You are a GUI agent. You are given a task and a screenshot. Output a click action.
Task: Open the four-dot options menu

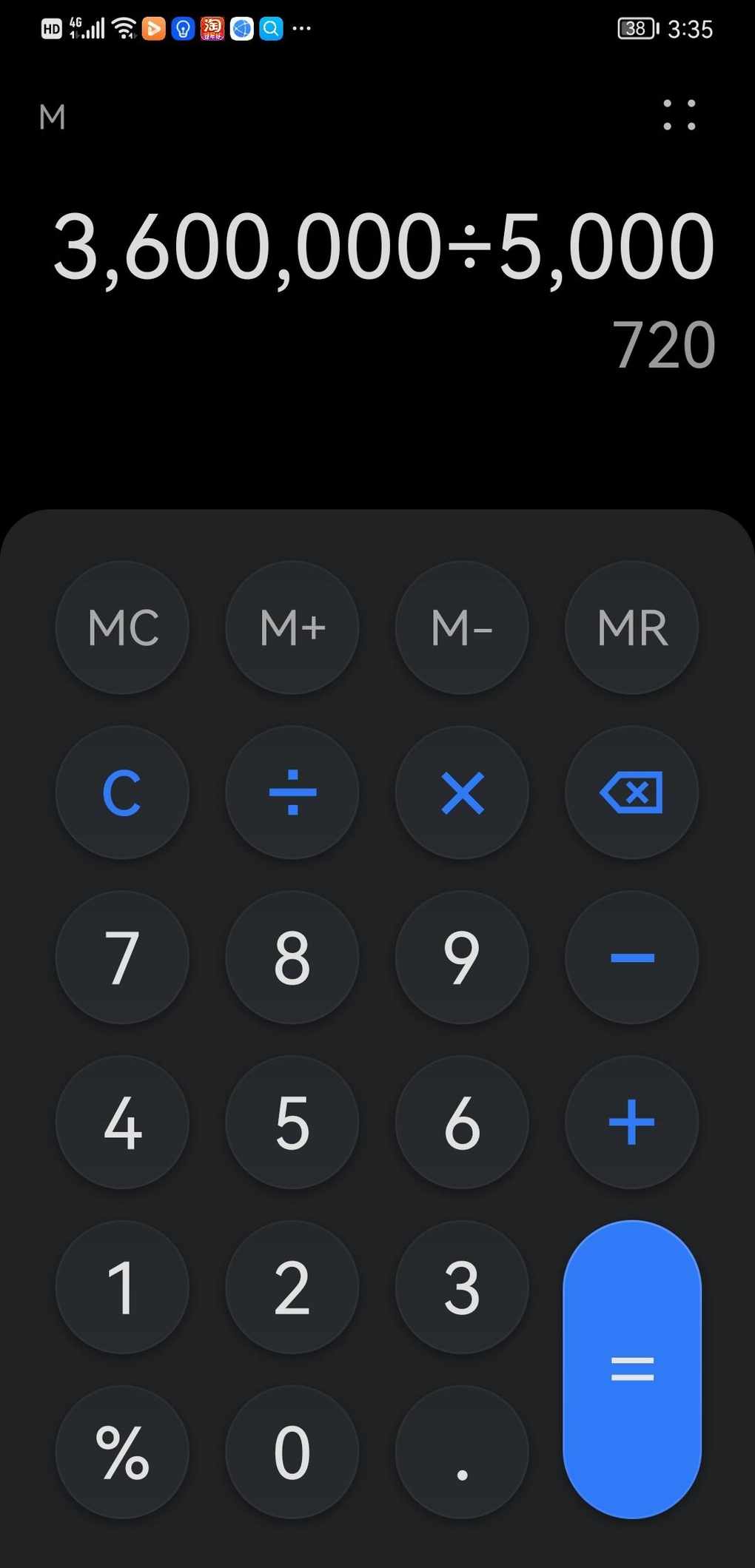(679, 115)
